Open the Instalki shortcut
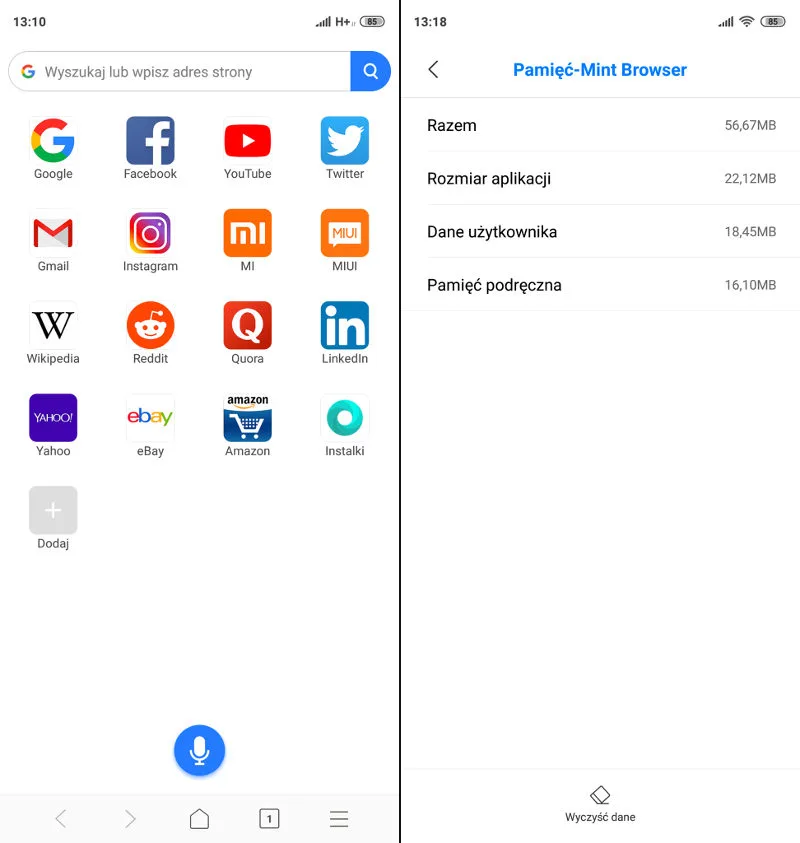 pos(344,417)
